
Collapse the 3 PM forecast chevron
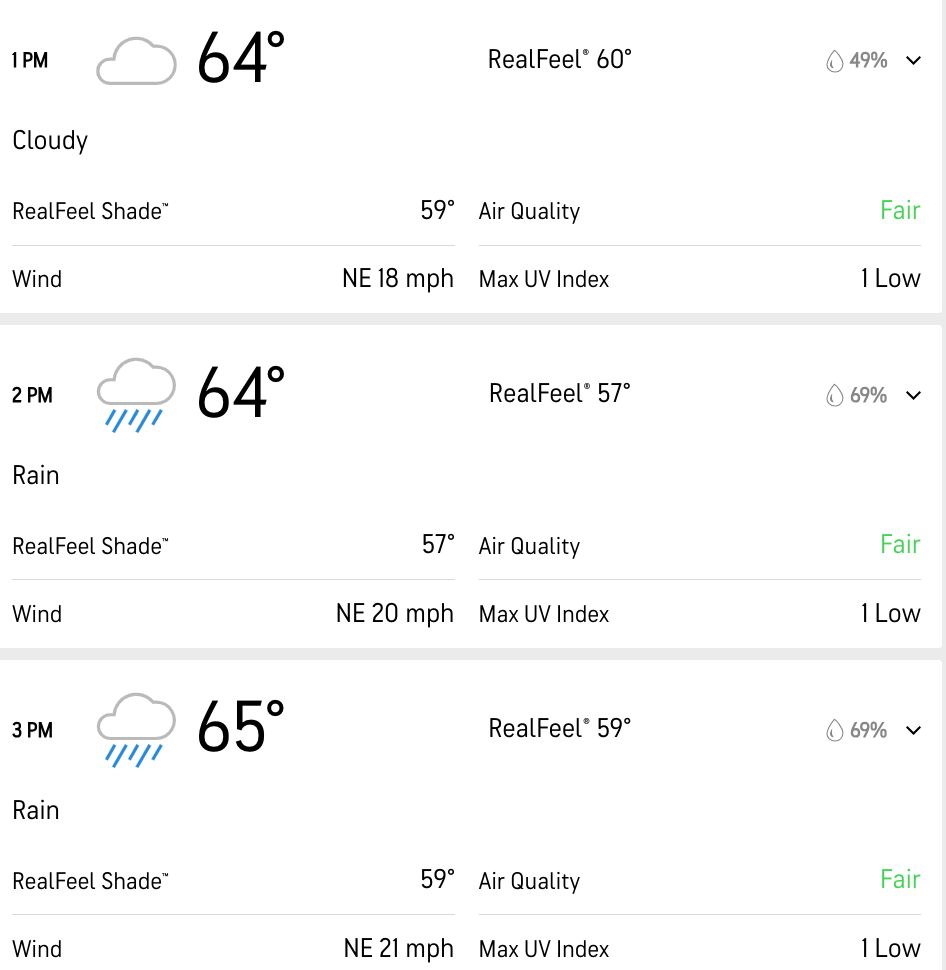click(x=912, y=731)
